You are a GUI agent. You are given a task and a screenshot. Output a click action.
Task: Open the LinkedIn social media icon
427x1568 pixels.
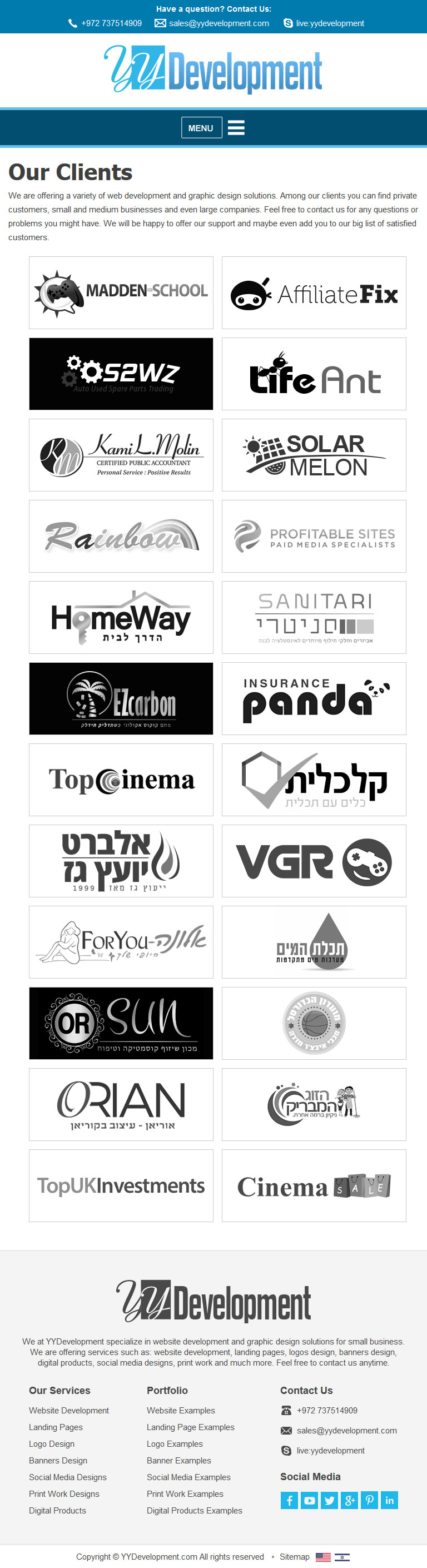click(389, 1500)
